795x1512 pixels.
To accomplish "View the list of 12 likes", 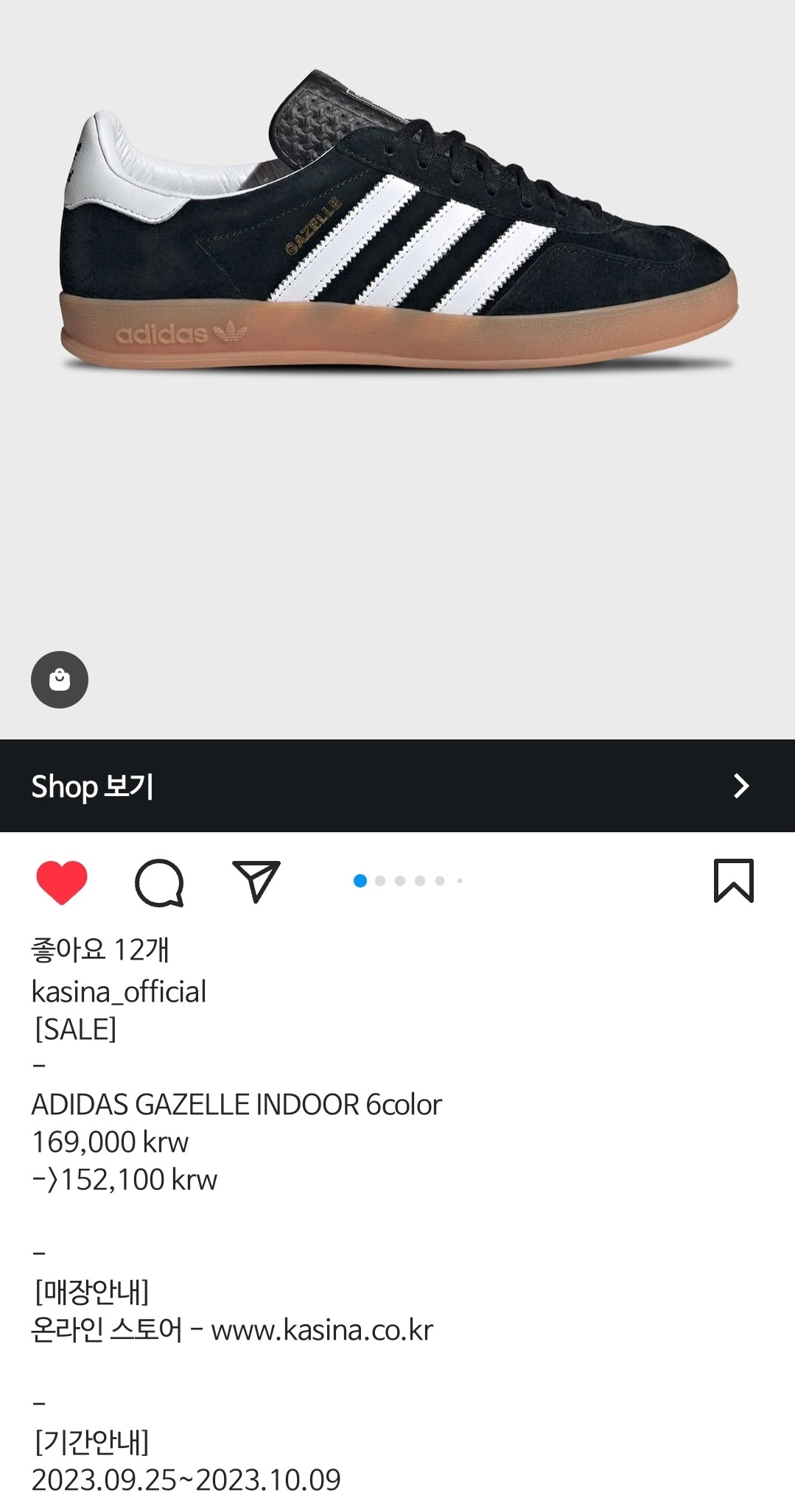I will point(100,950).
